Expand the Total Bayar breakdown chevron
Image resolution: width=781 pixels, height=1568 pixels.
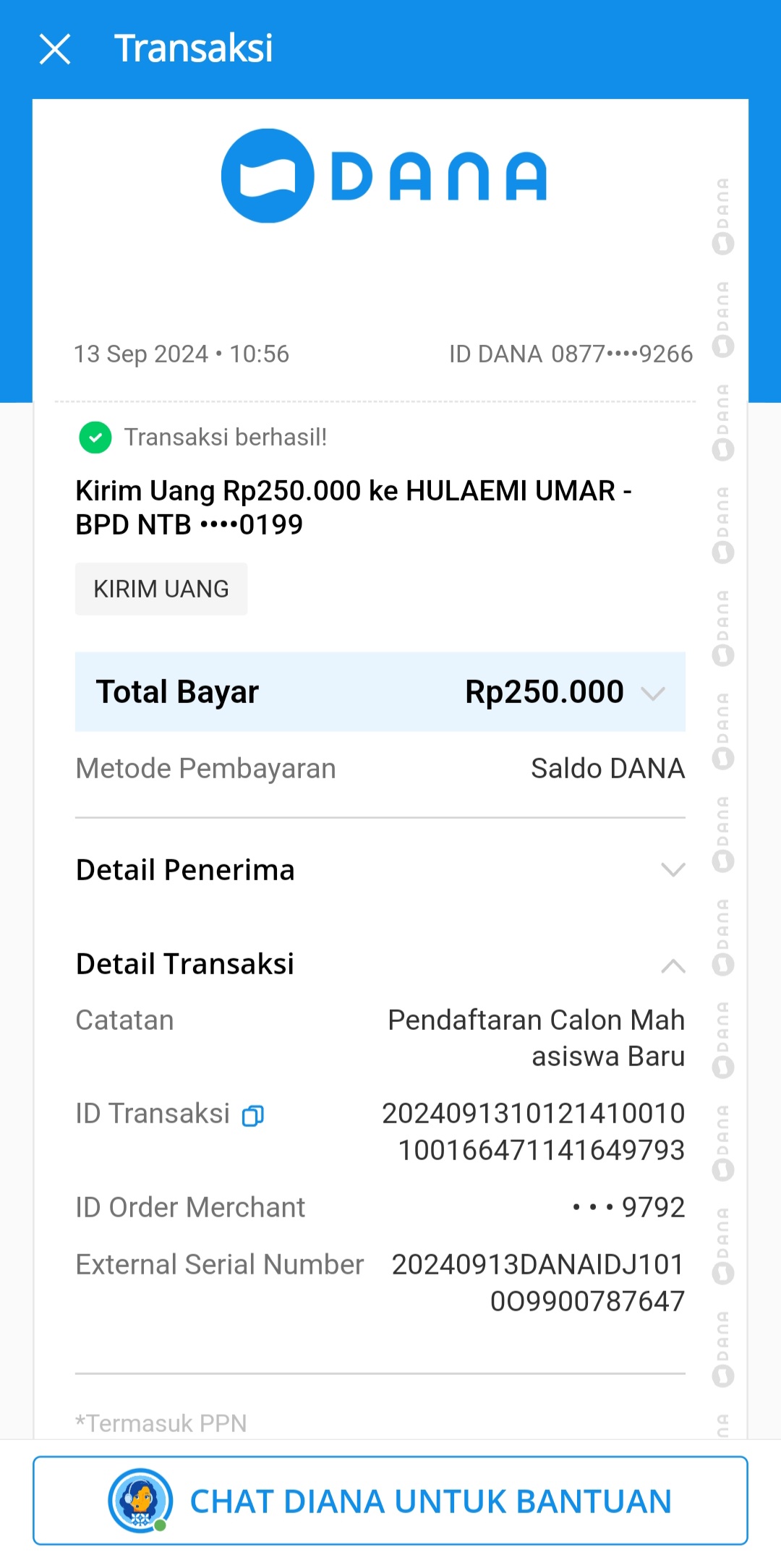(652, 694)
